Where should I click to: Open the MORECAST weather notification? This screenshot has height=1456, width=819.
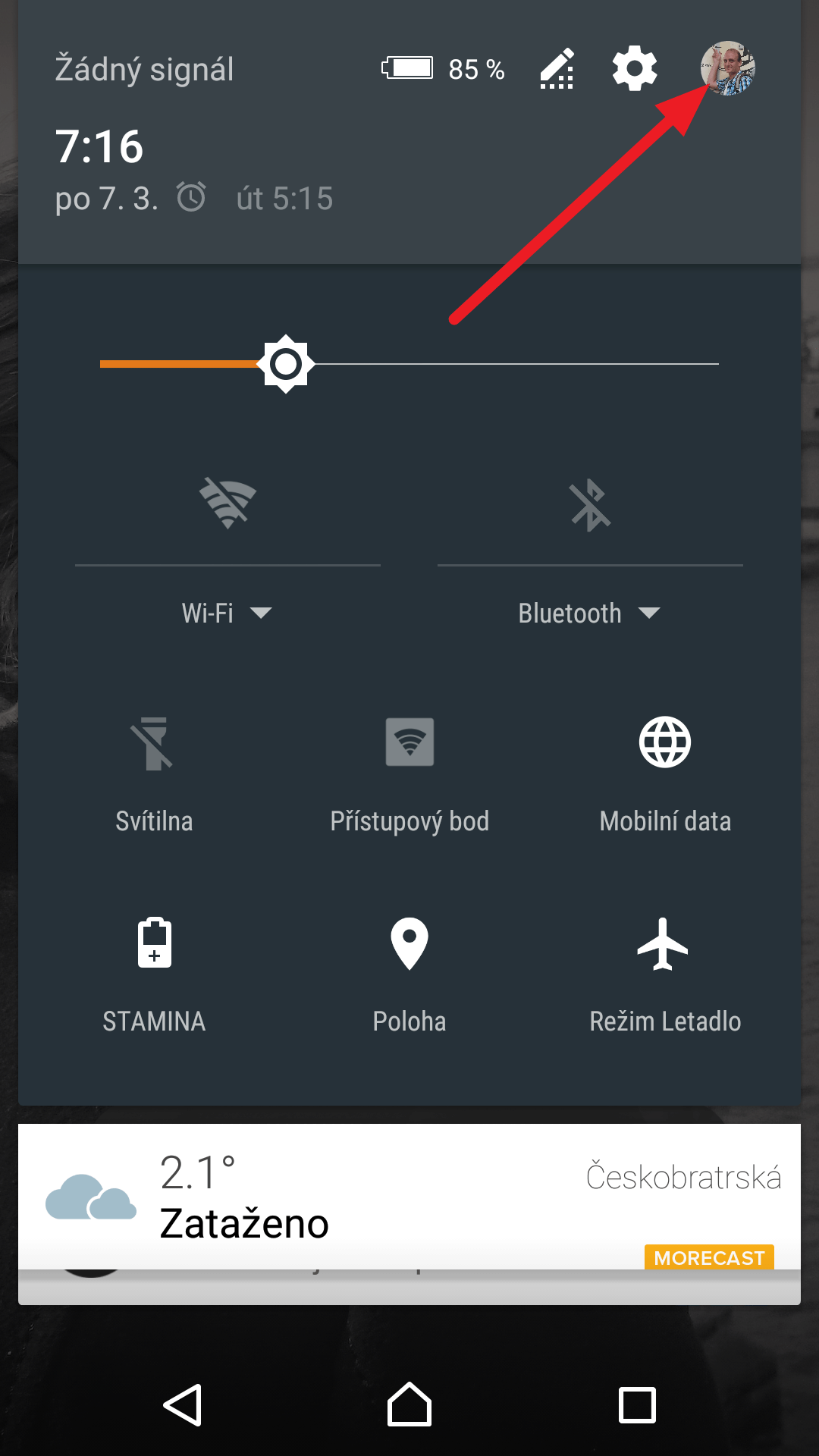click(x=409, y=1197)
